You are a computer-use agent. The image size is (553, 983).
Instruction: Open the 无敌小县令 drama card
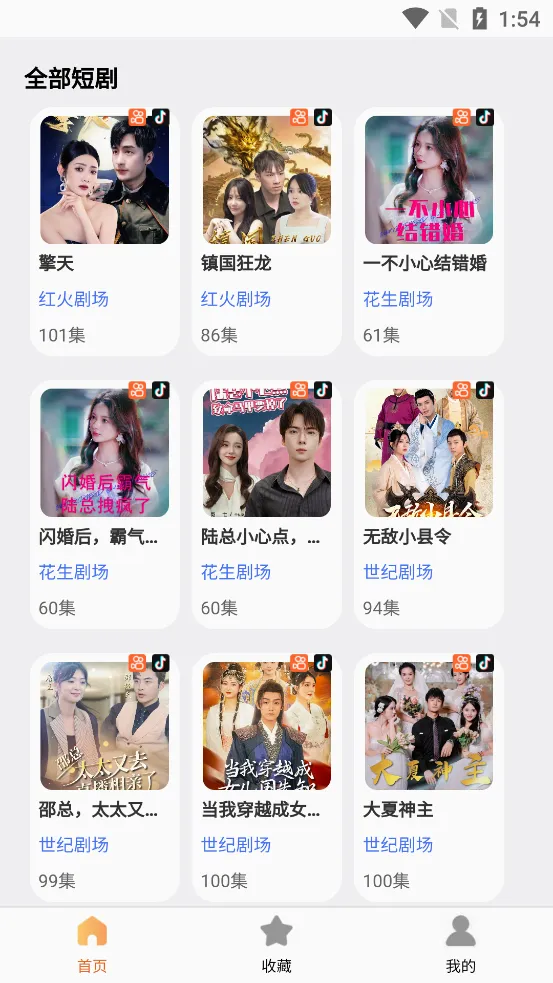tap(429, 504)
